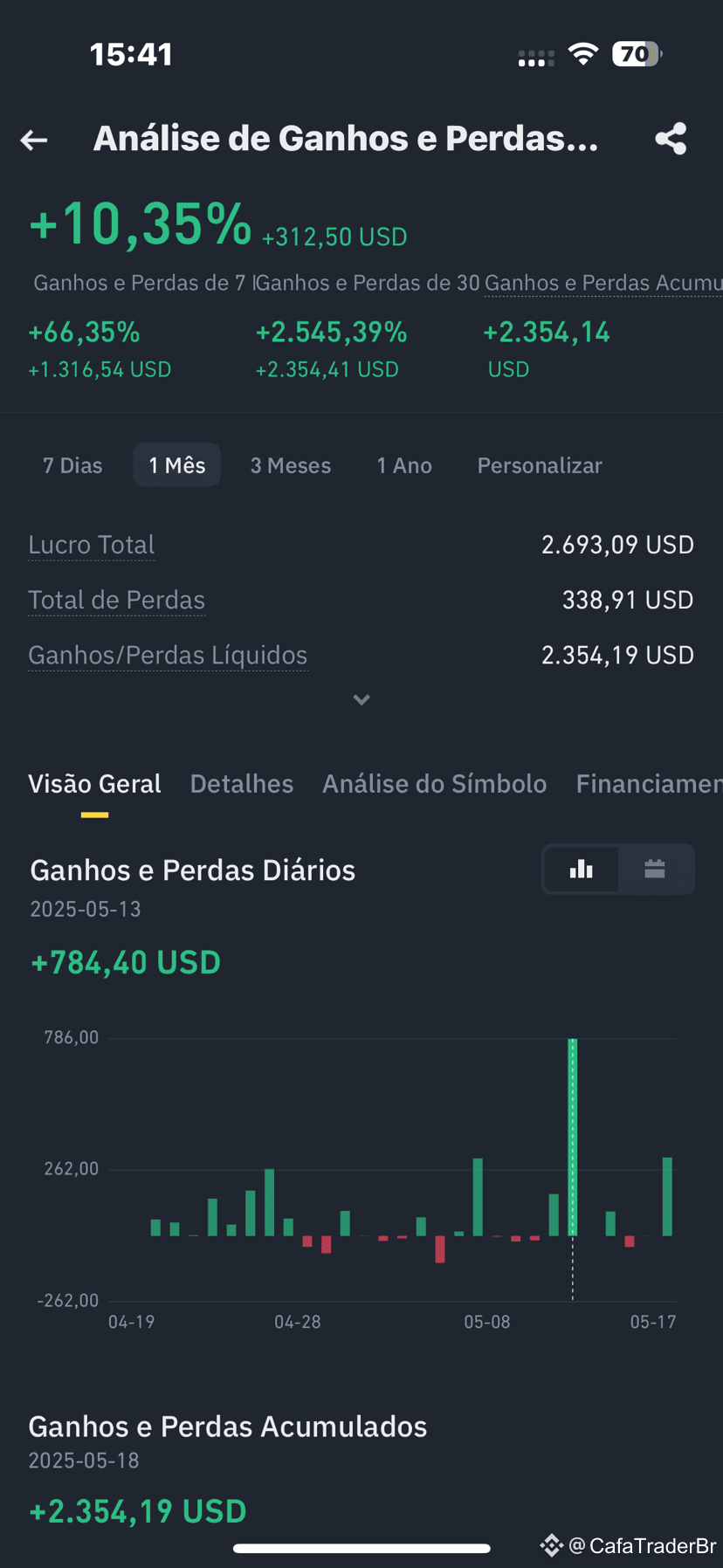Stay on the Visão Geral tab

pos(94,784)
